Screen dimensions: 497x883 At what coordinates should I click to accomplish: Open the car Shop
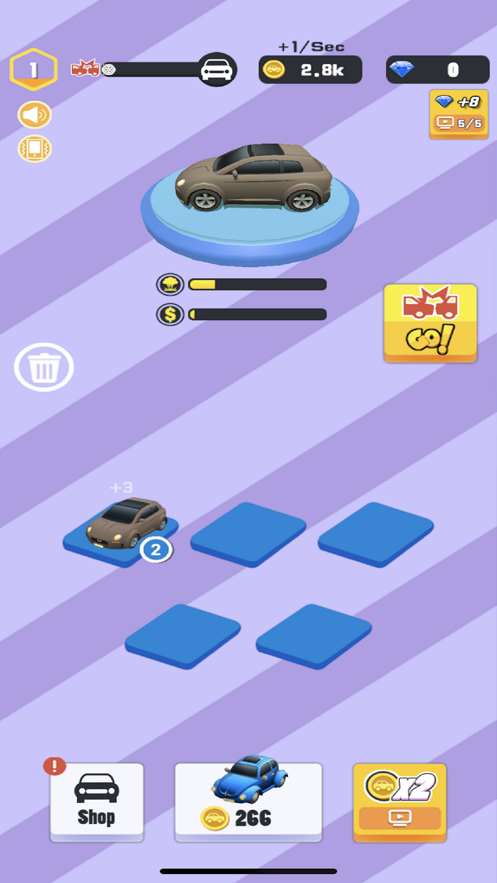(x=96, y=802)
